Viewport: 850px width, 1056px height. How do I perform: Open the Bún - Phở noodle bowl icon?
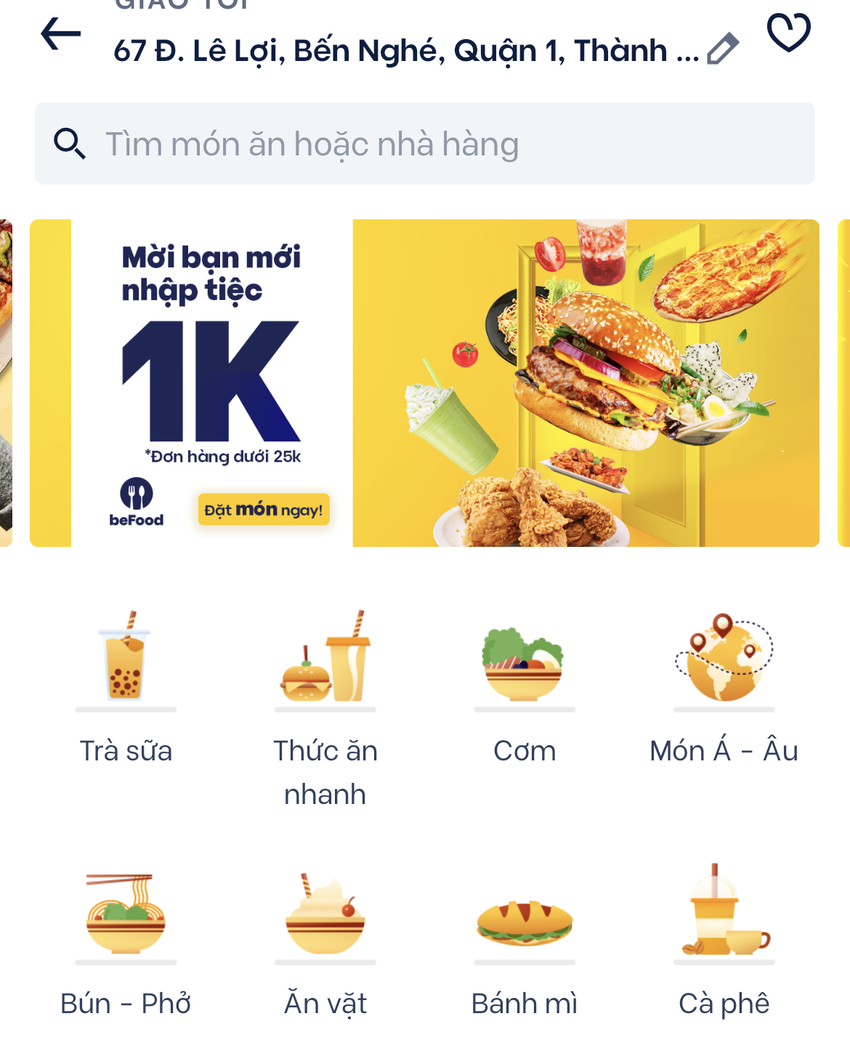(x=124, y=915)
